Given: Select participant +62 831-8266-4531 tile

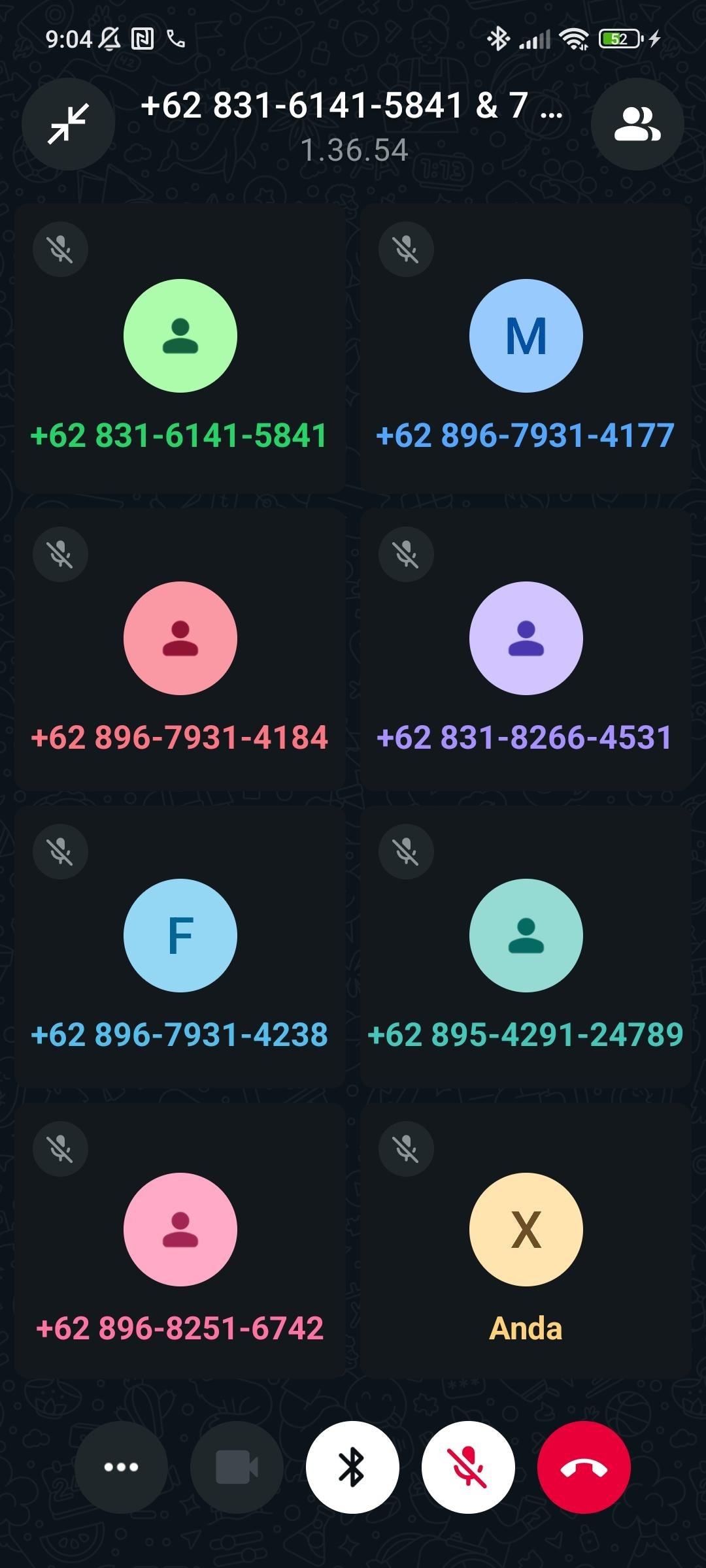Looking at the screenshot, I should point(526,650).
